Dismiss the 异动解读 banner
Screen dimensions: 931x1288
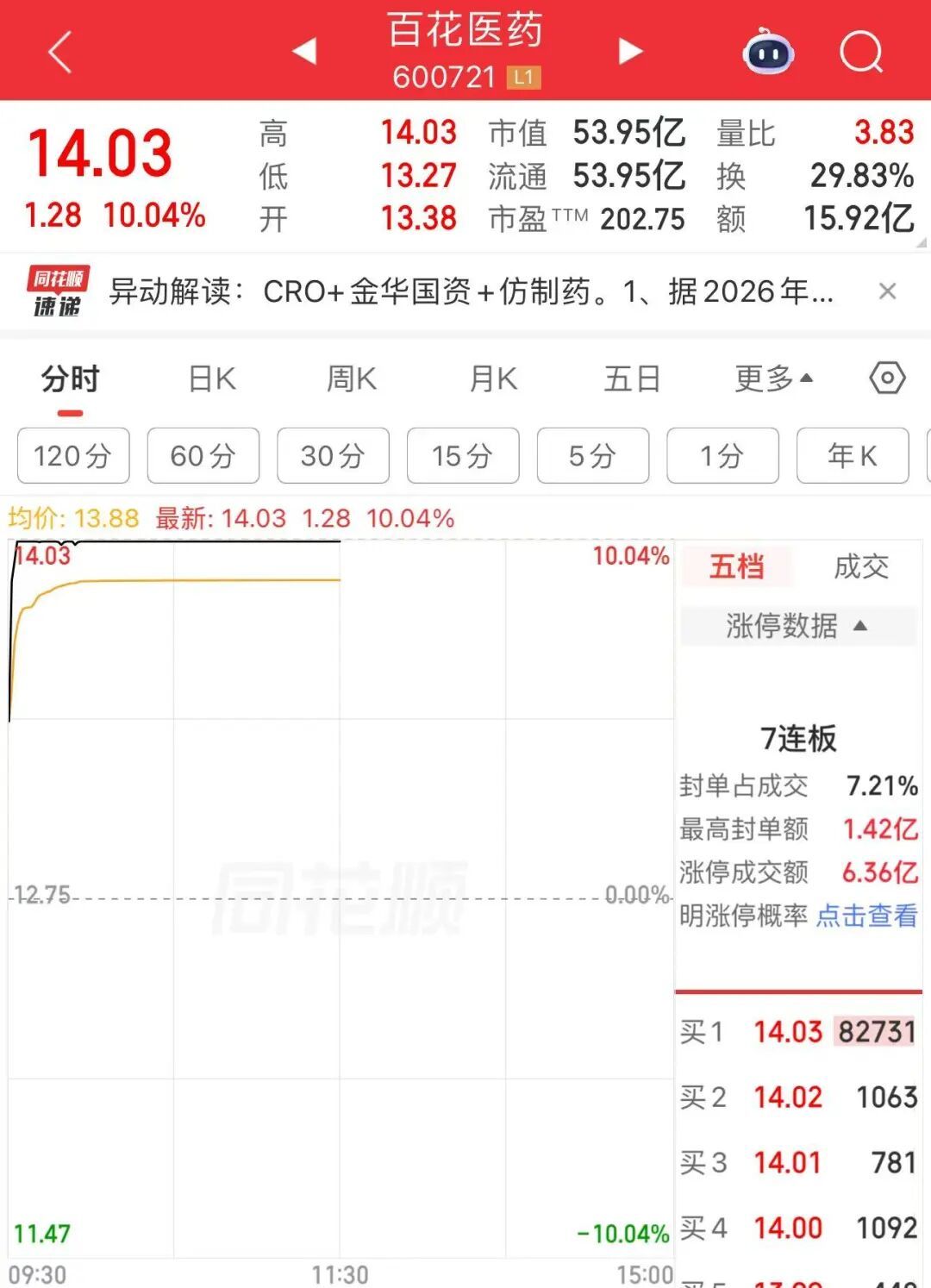[x=887, y=291]
